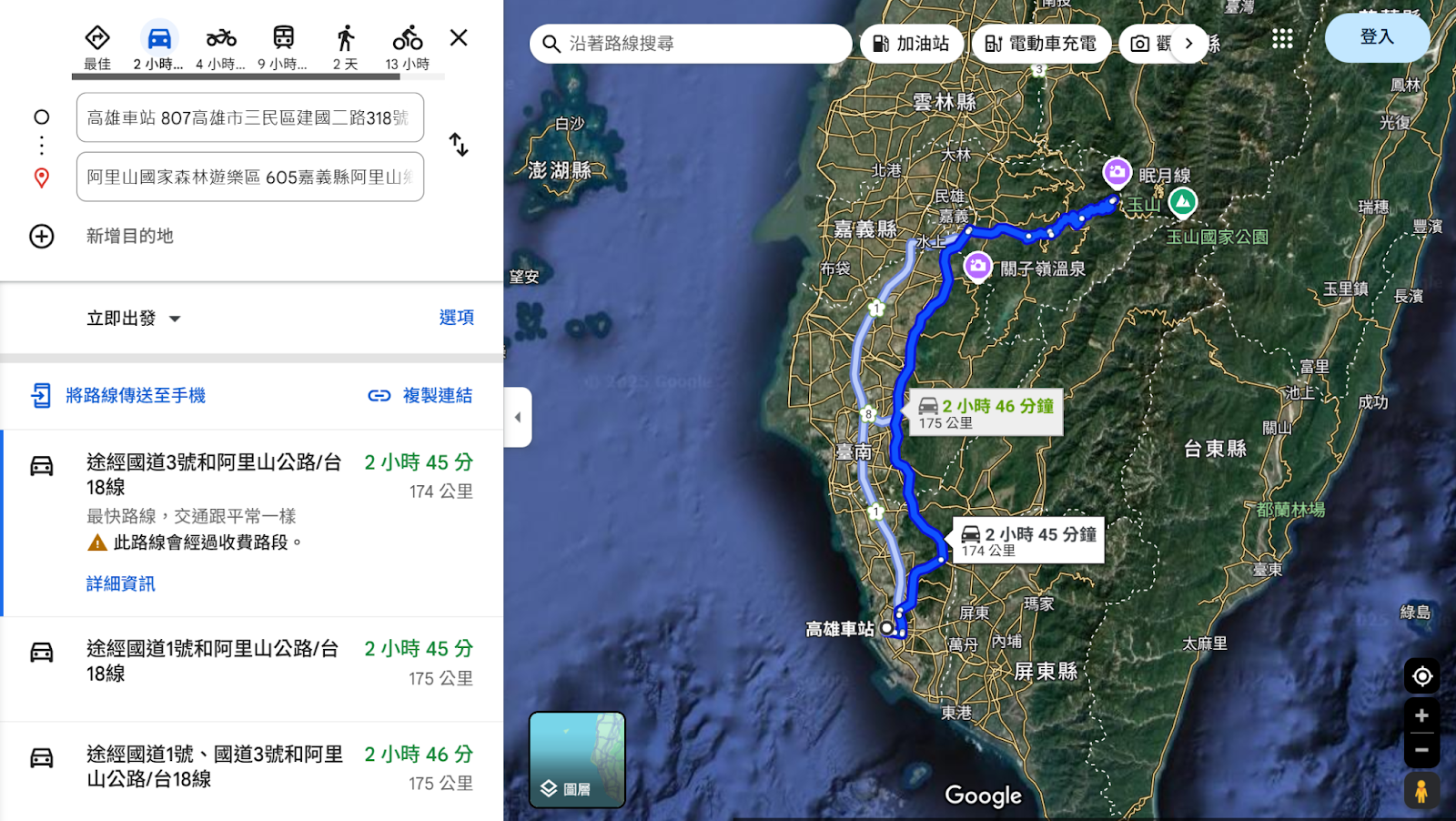1456x821 pixels.
Task: Open 詳細資訊 for the 國道3號 route
Action: coord(121,583)
